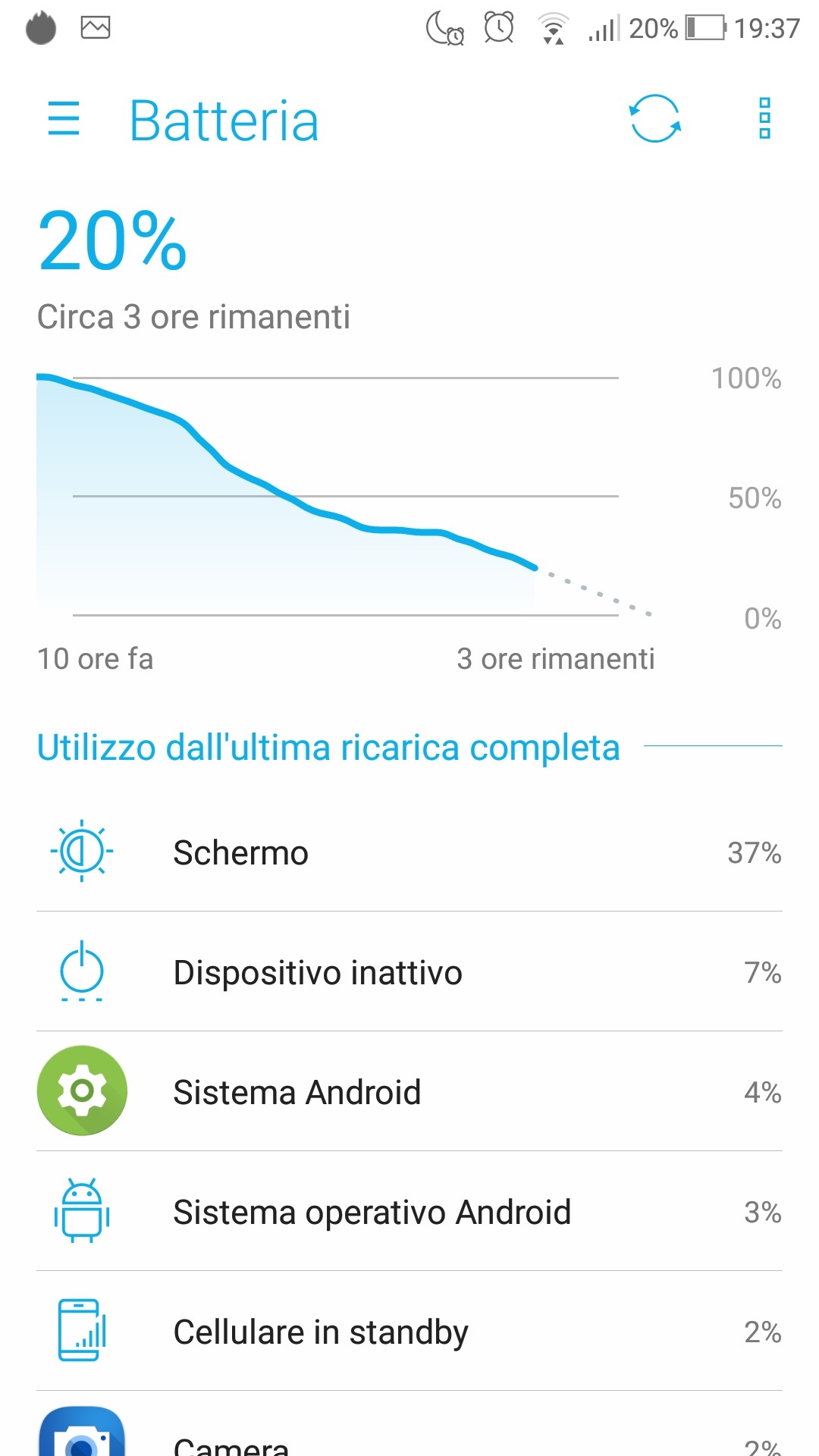Open Cellulare in standby details
Image resolution: width=819 pixels, height=1456 pixels.
409,1332
